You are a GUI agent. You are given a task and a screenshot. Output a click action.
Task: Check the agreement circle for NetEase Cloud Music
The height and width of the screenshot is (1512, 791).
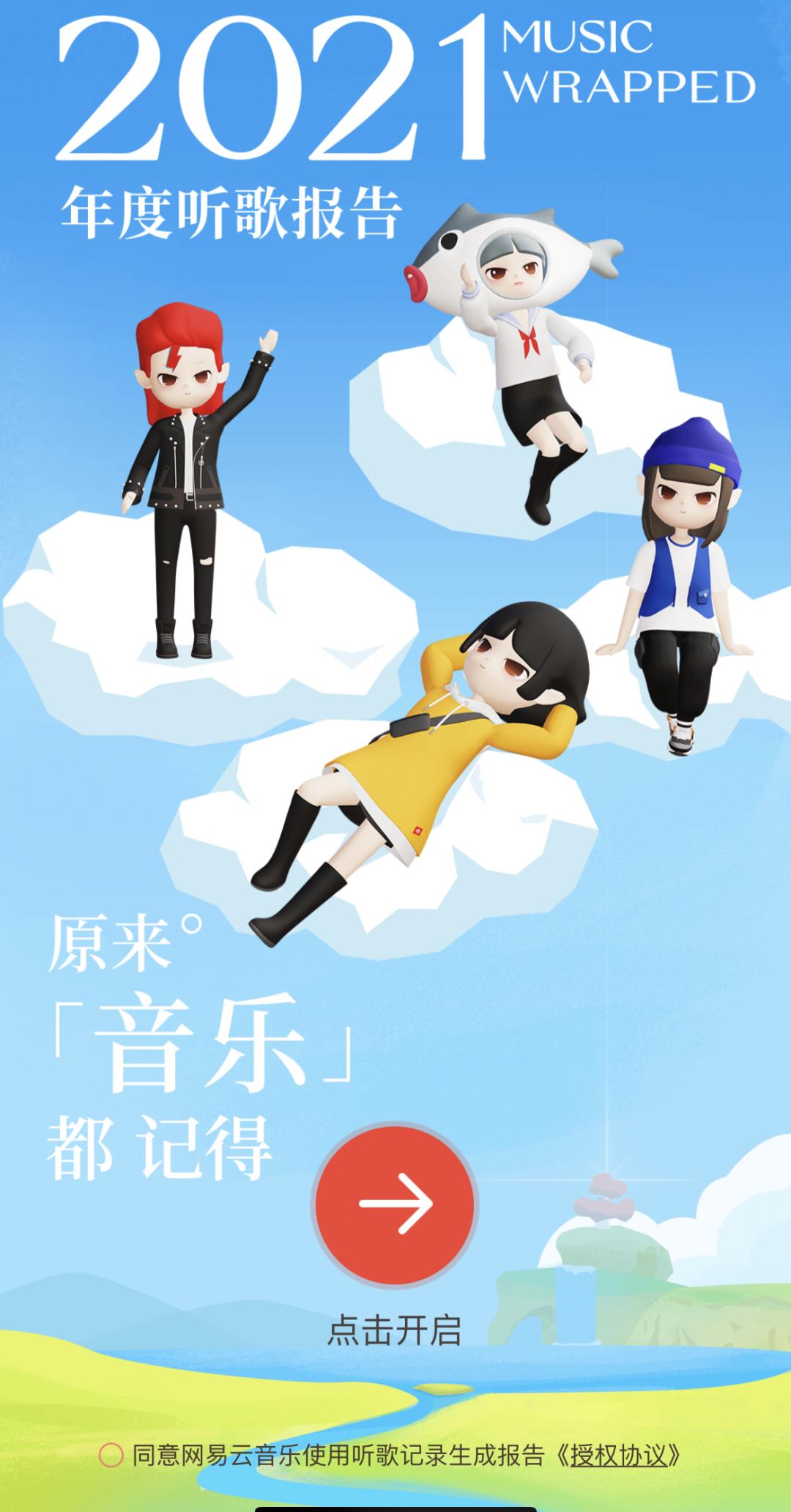pos(111,1455)
